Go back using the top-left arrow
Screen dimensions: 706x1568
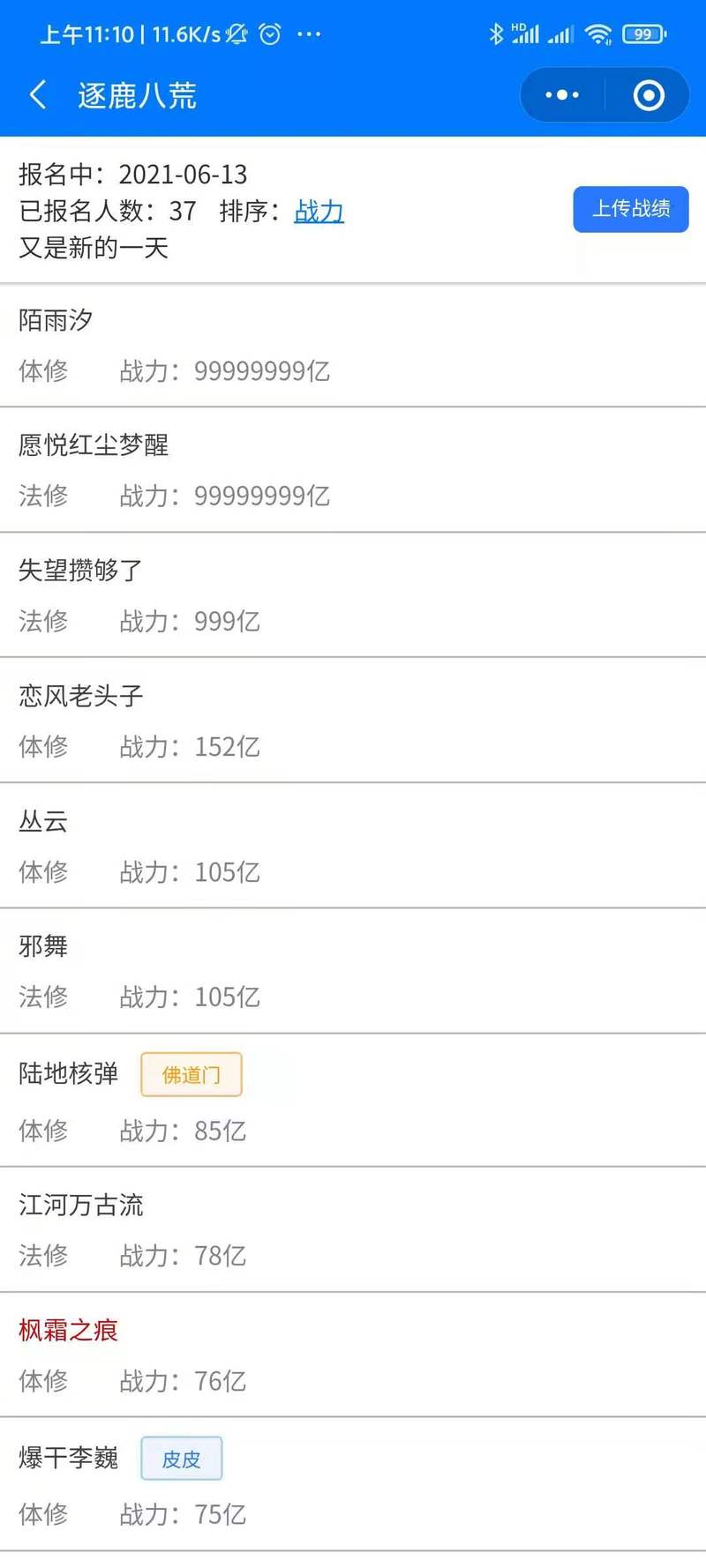click(x=38, y=94)
